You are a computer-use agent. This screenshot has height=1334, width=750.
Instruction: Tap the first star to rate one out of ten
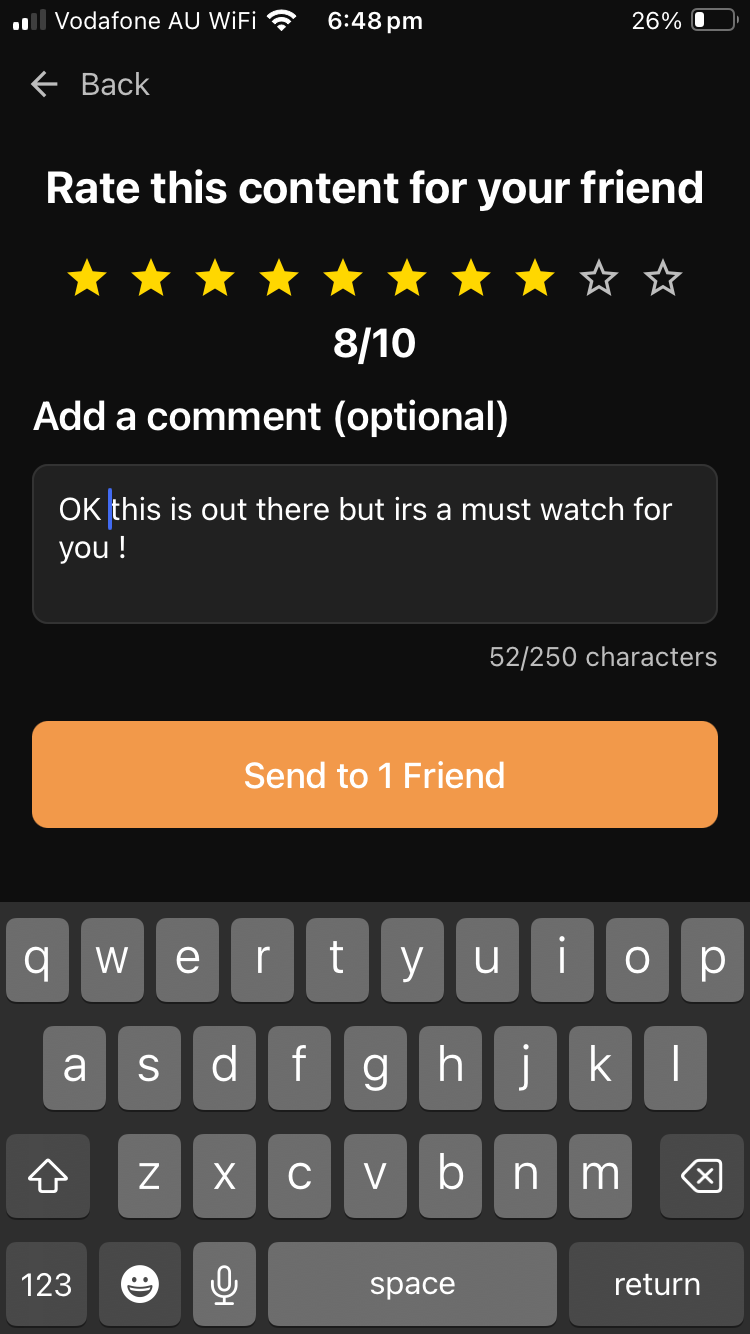pyautogui.click(x=85, y=278)
